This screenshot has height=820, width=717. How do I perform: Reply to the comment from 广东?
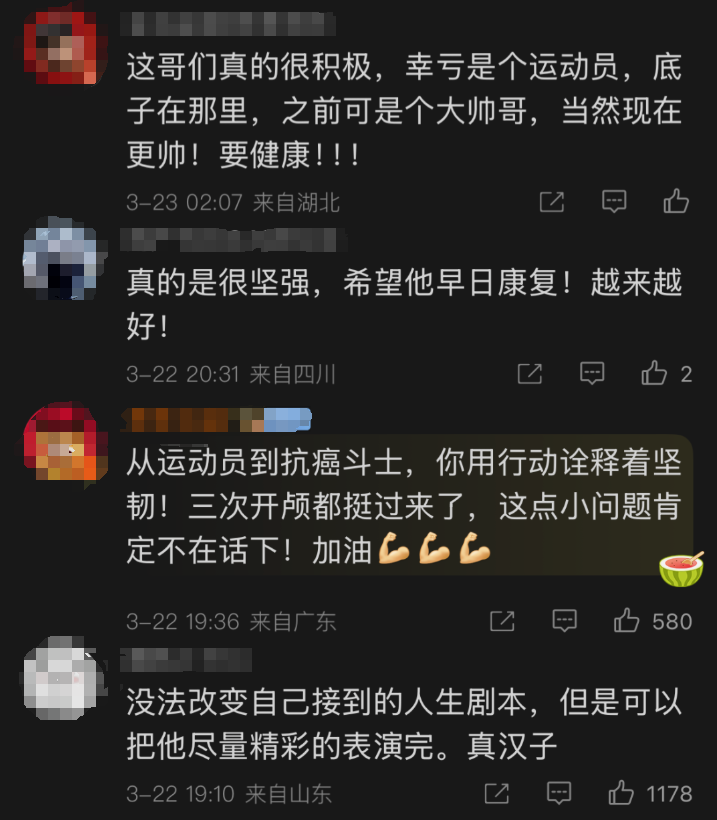click(564, 621)
